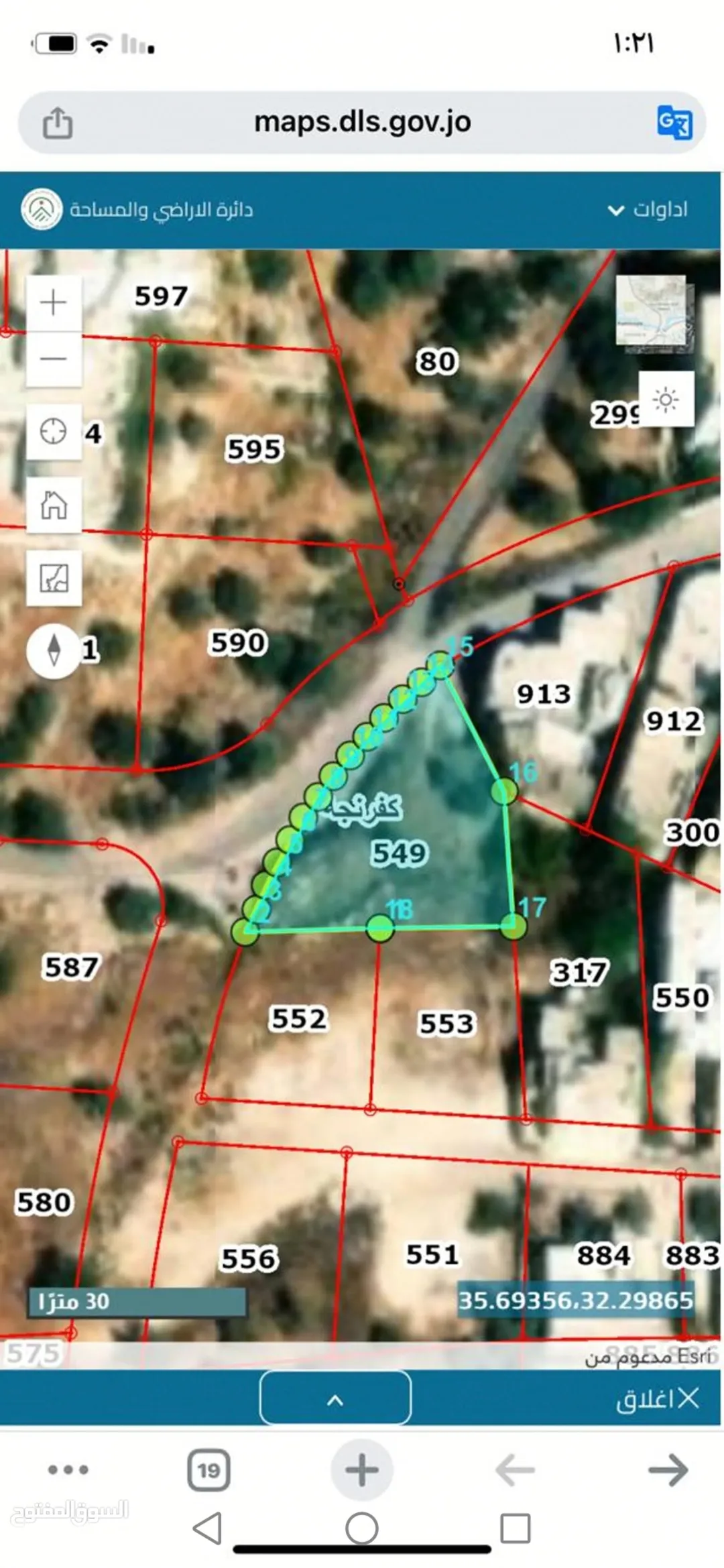724x1568 pixels.
Task: Close the panel with اغلاق
Action: click(658, 1399)
